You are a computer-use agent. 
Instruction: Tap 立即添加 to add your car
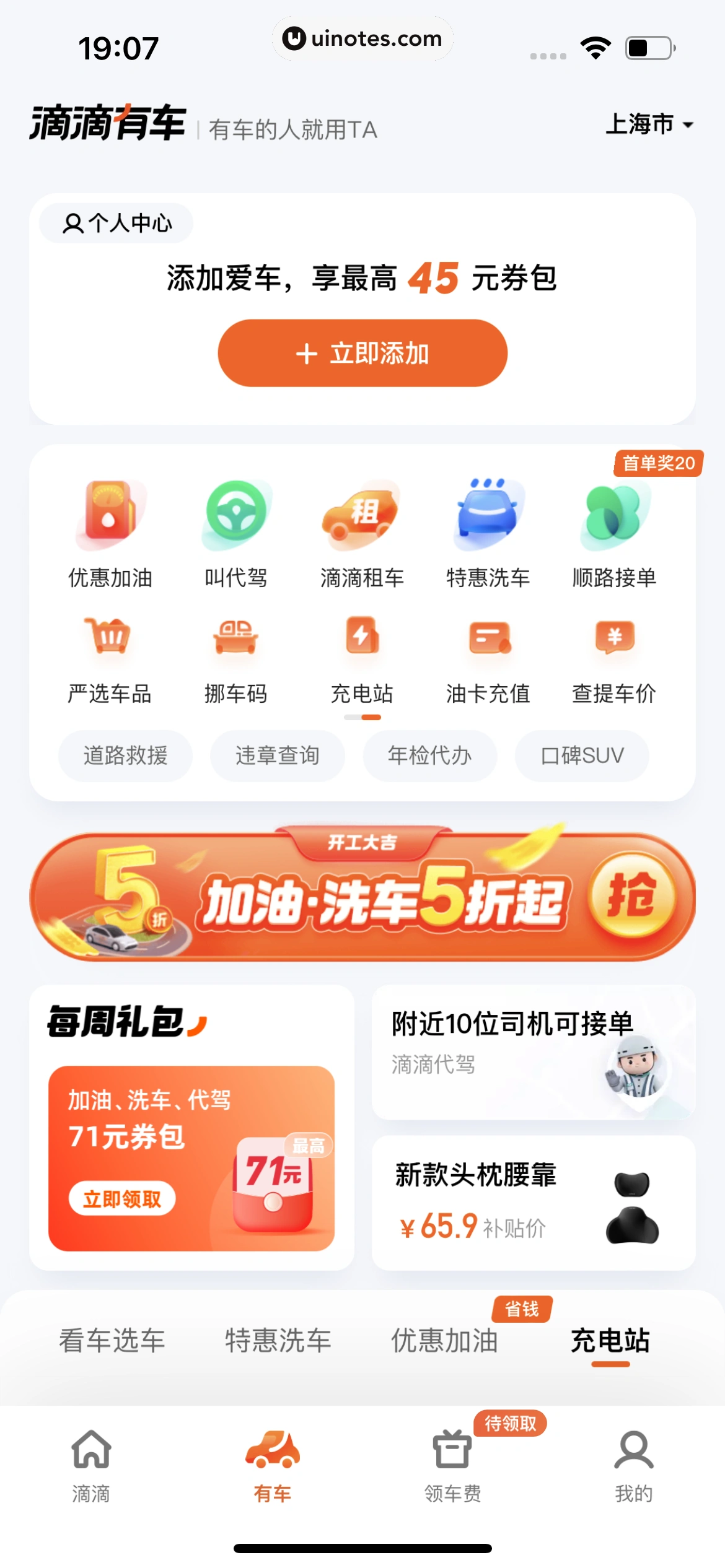coord(362,352)
